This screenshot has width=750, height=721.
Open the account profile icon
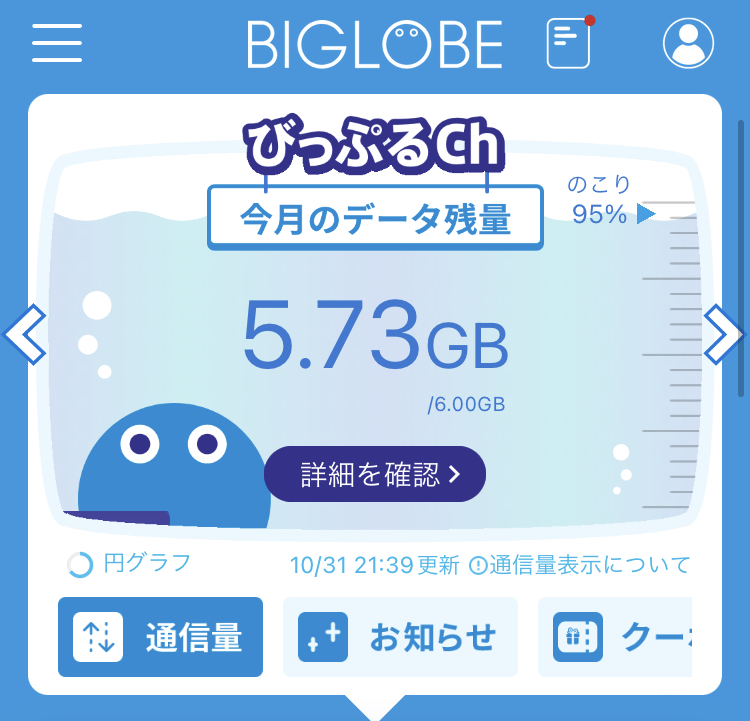point(688,43)
